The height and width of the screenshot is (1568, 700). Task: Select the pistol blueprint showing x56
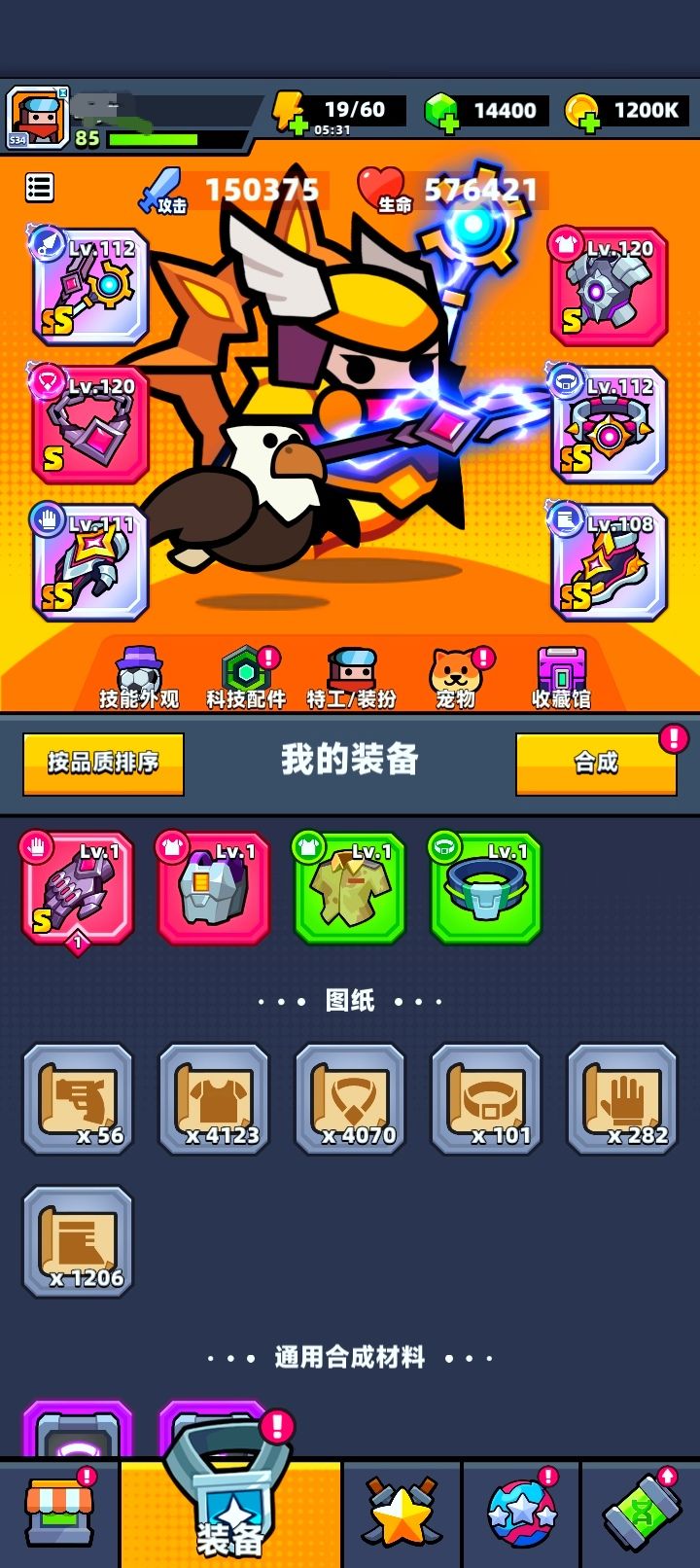point(78,1100)
